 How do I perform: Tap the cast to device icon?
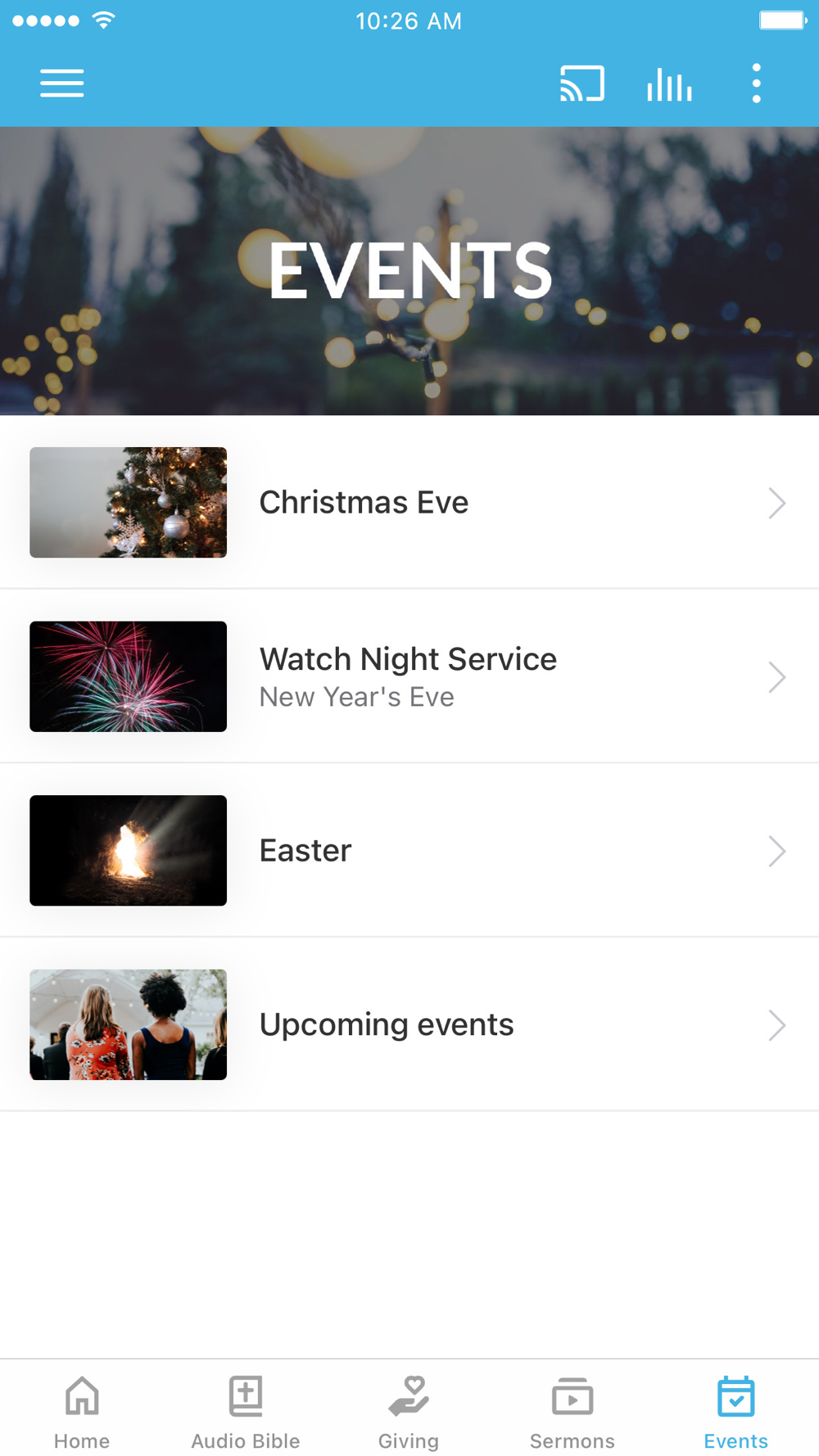click(582, 84)
